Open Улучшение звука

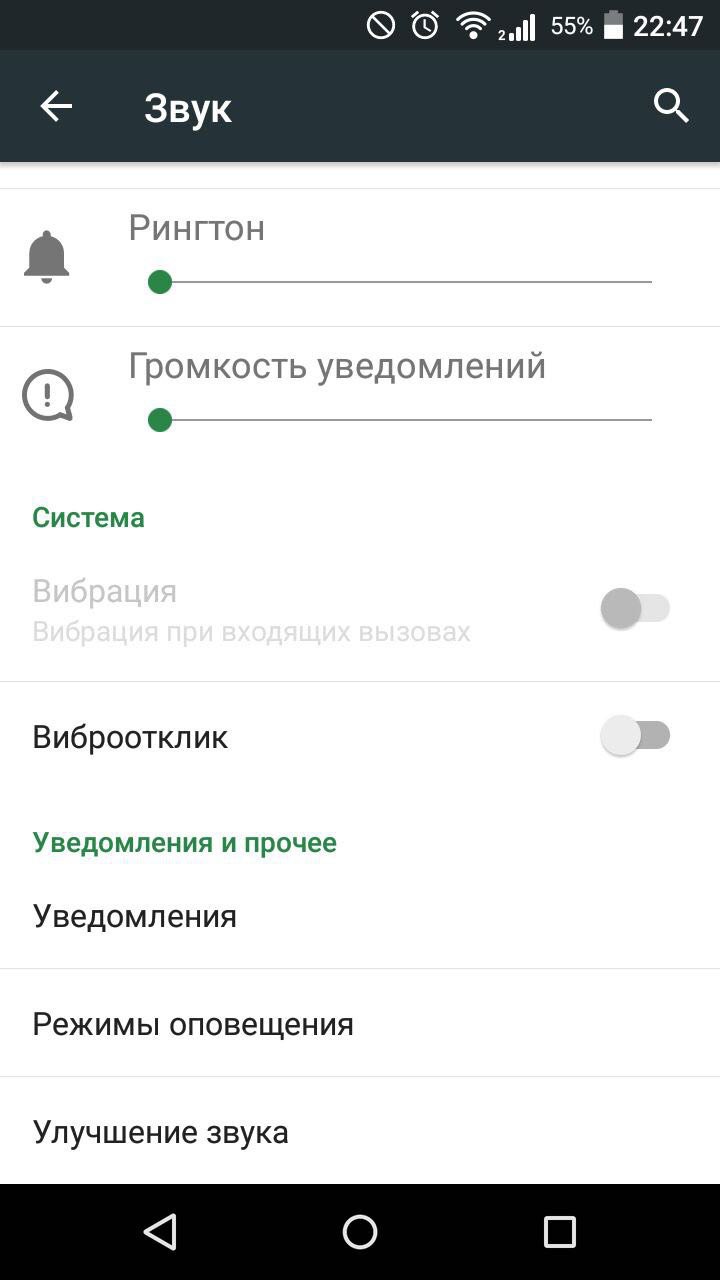click(161, 1132)
